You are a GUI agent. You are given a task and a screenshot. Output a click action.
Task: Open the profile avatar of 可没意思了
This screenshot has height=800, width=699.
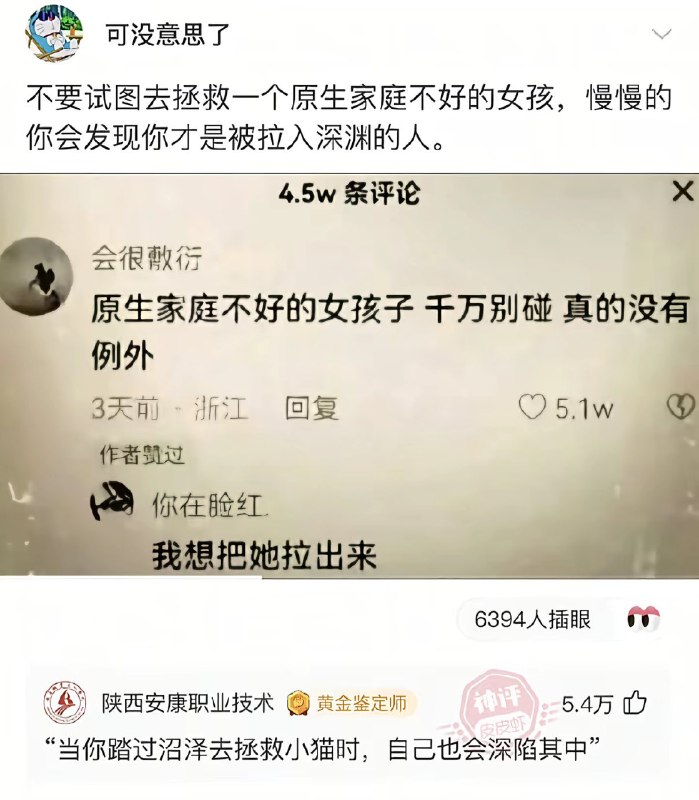(55, 31)
